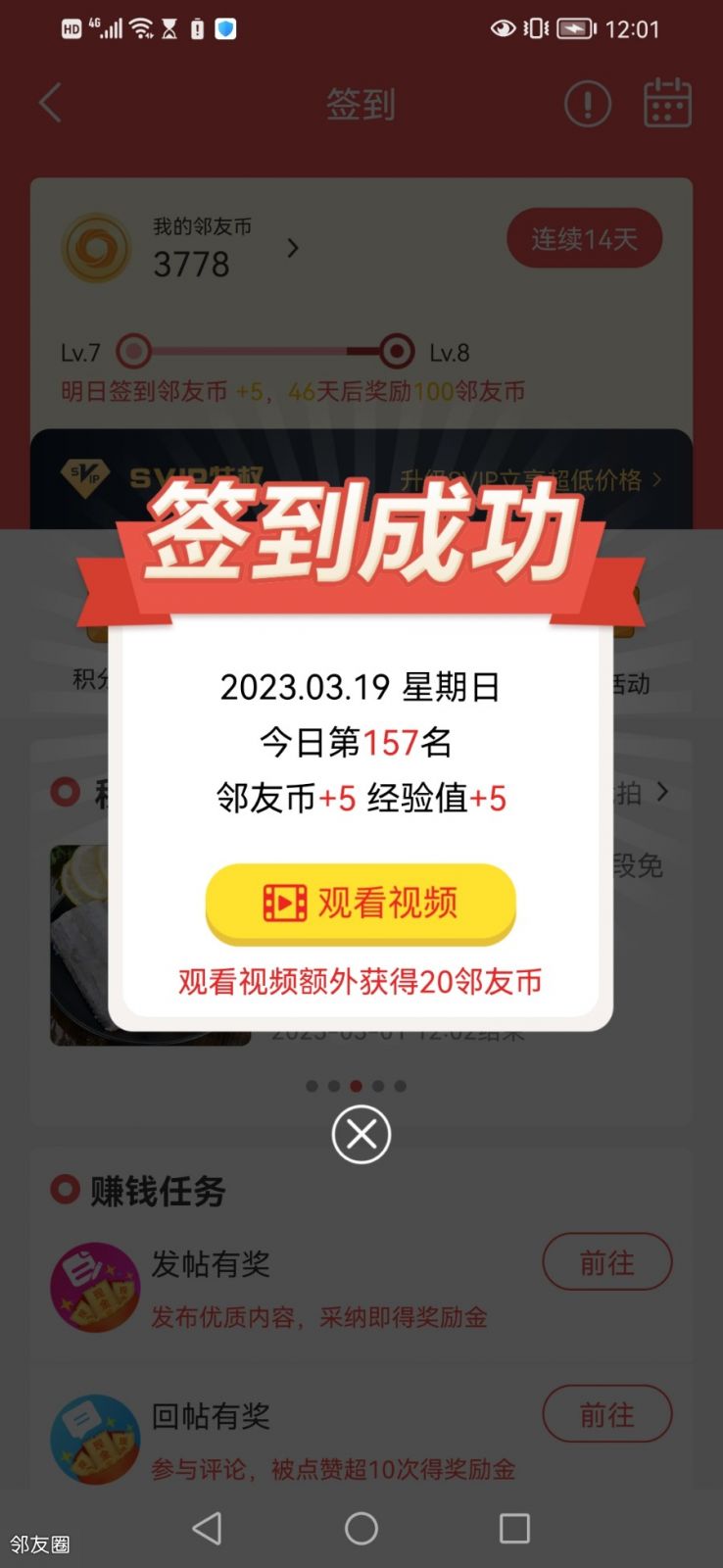
Task: Open the sign-in rules info icon
Action: coord(588,103)
